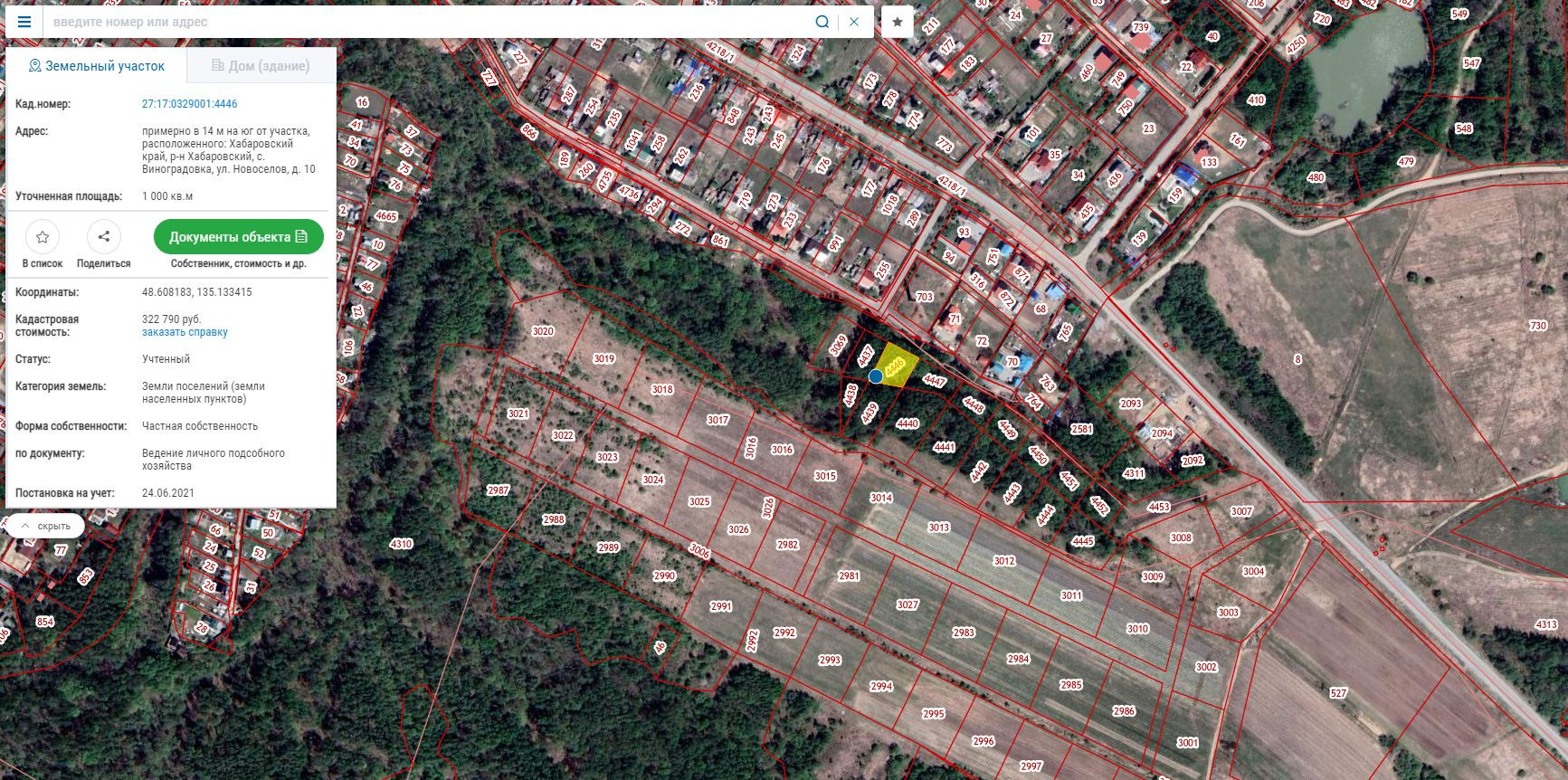This screenshot has width=1568, height=780.
Task: Clear the search field
Action: [854, 22]
